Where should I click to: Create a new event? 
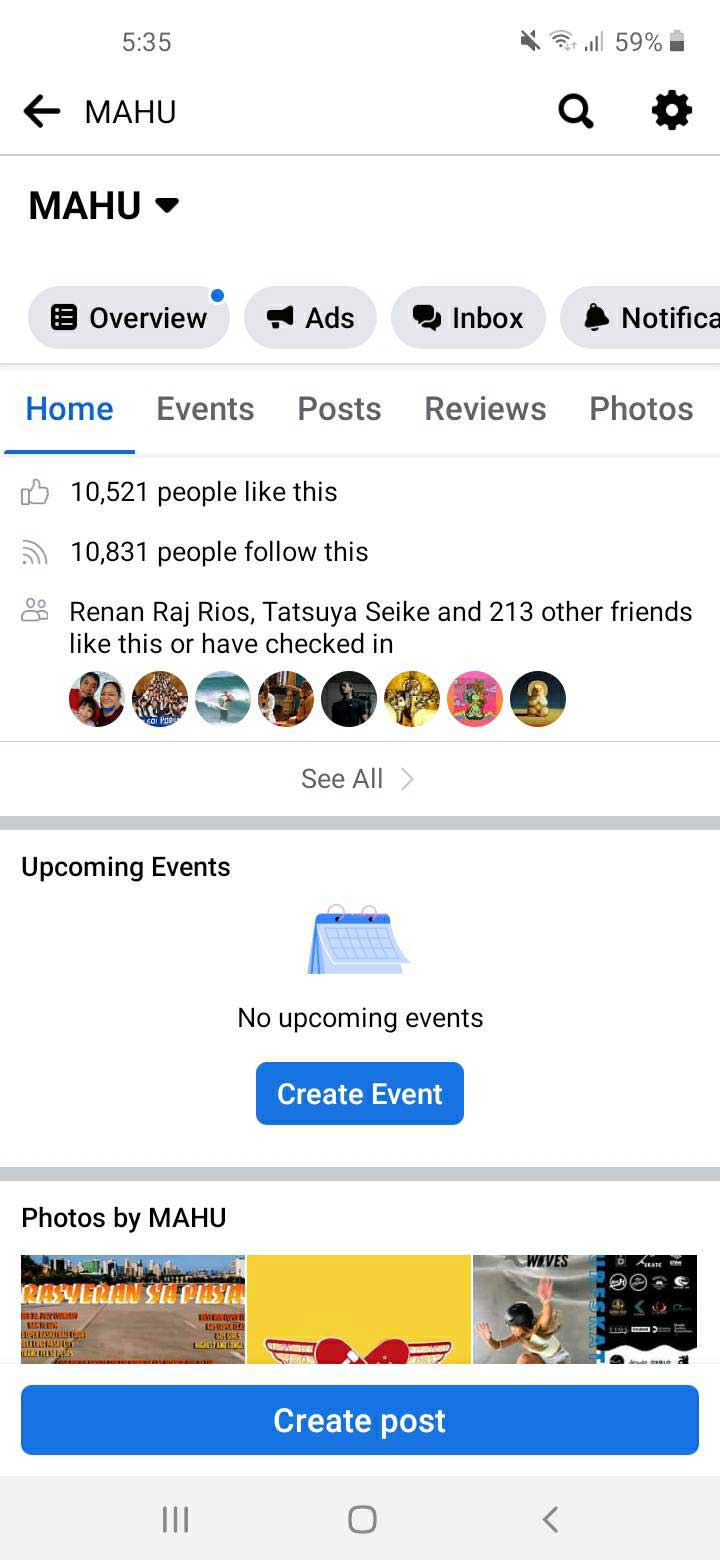360,1094
